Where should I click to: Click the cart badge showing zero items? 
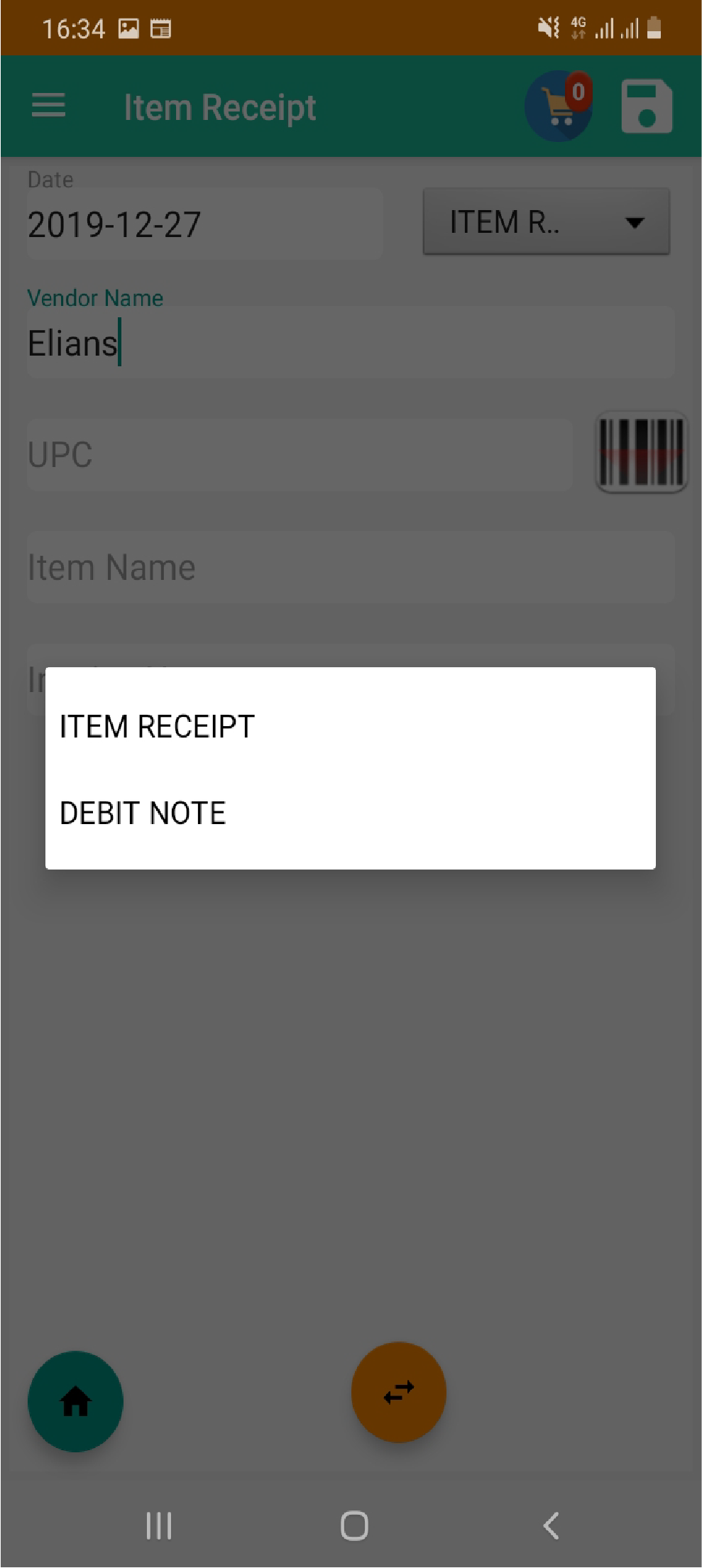tap(578, 91)
